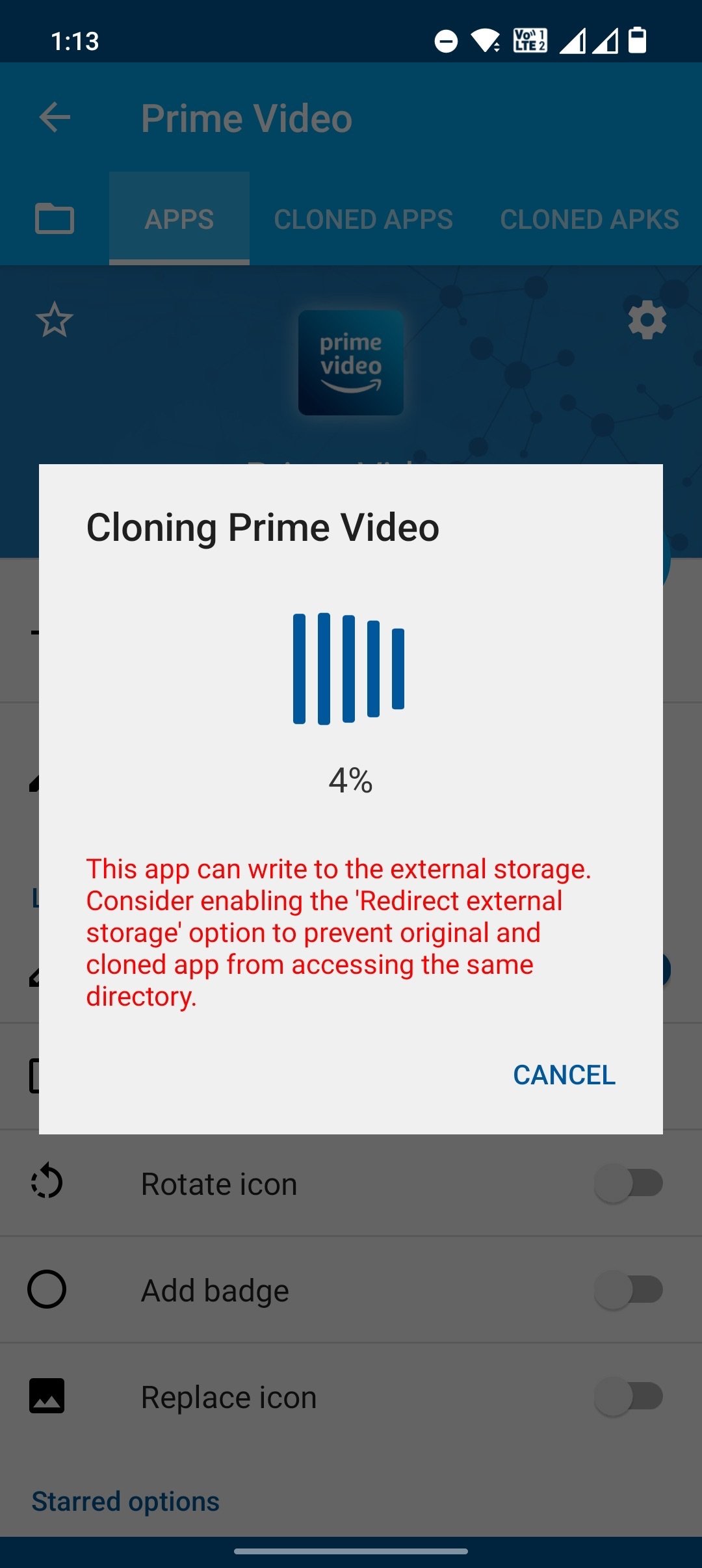Enable the Add badge switch
Viewport: 702px width, 1568px height.
[x=628, y=1290]
